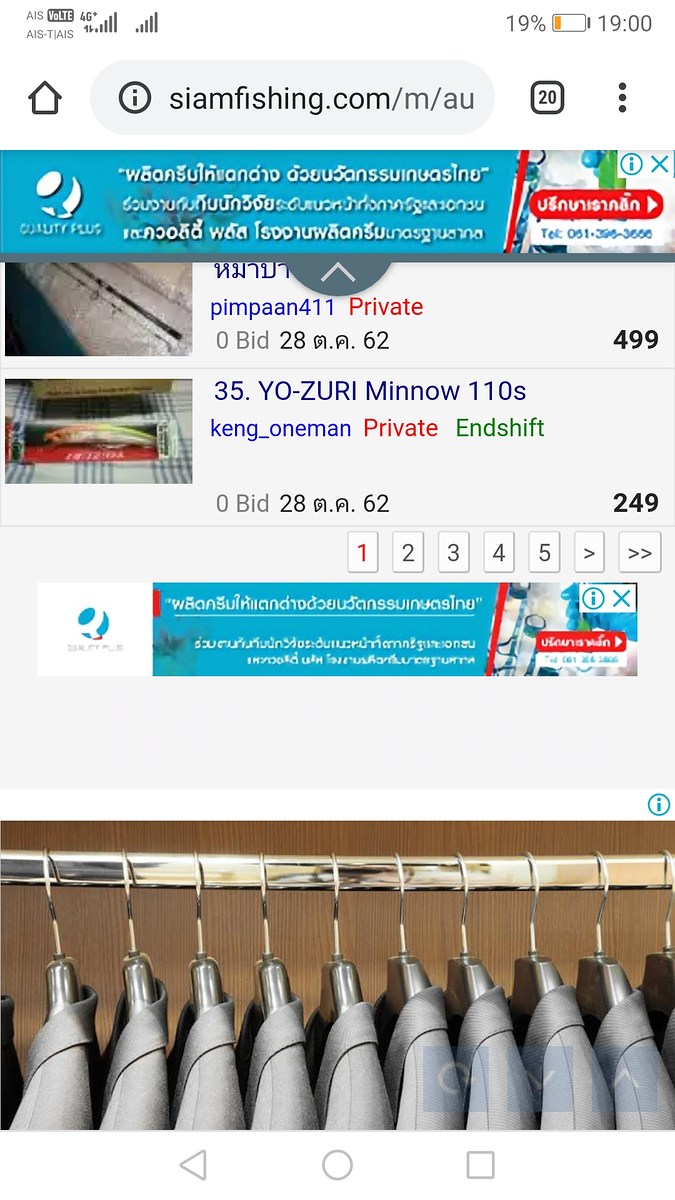Screen dimensions: 675x1200
Task: Collapse the top panel with up chevron
Action: coord(338,272)
